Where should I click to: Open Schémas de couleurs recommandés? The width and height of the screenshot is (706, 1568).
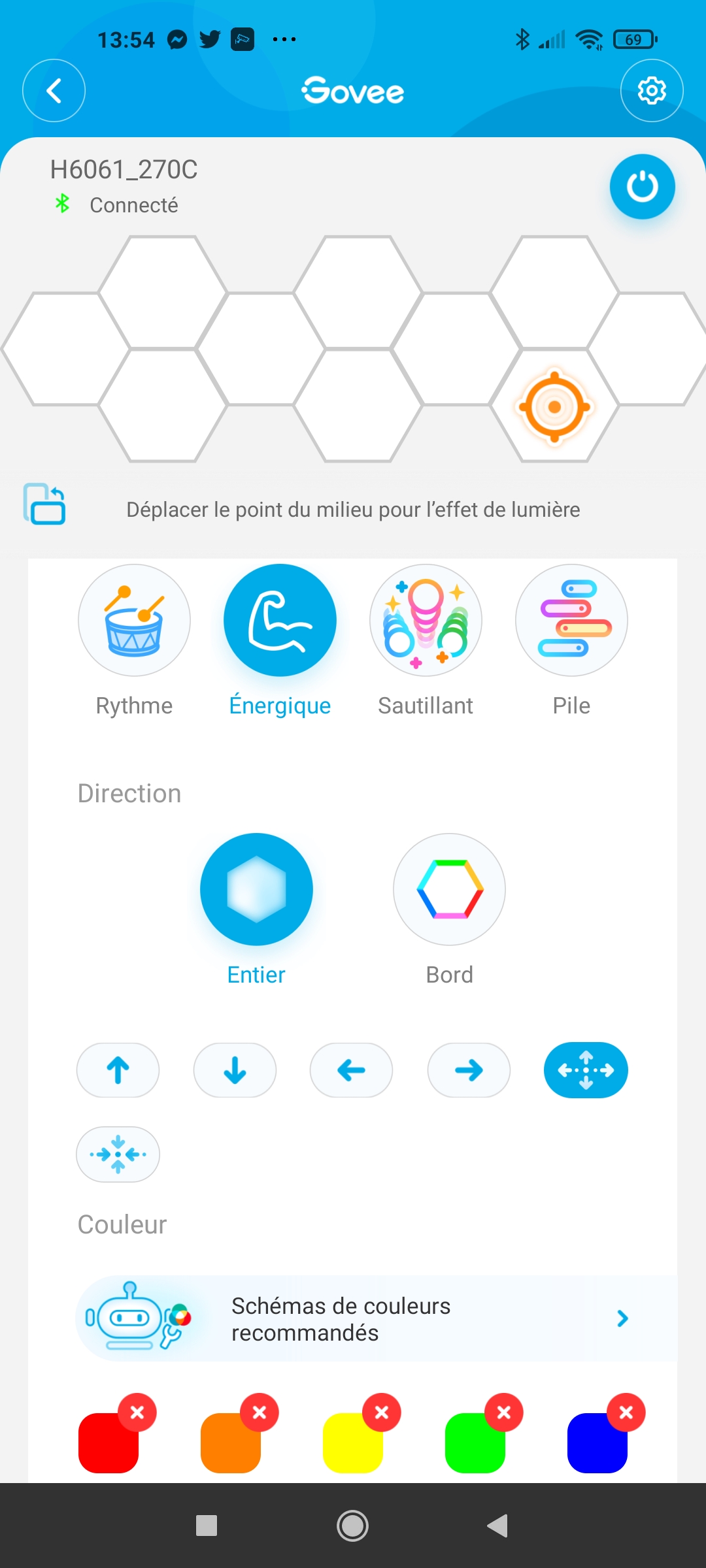click(377, 1318)
